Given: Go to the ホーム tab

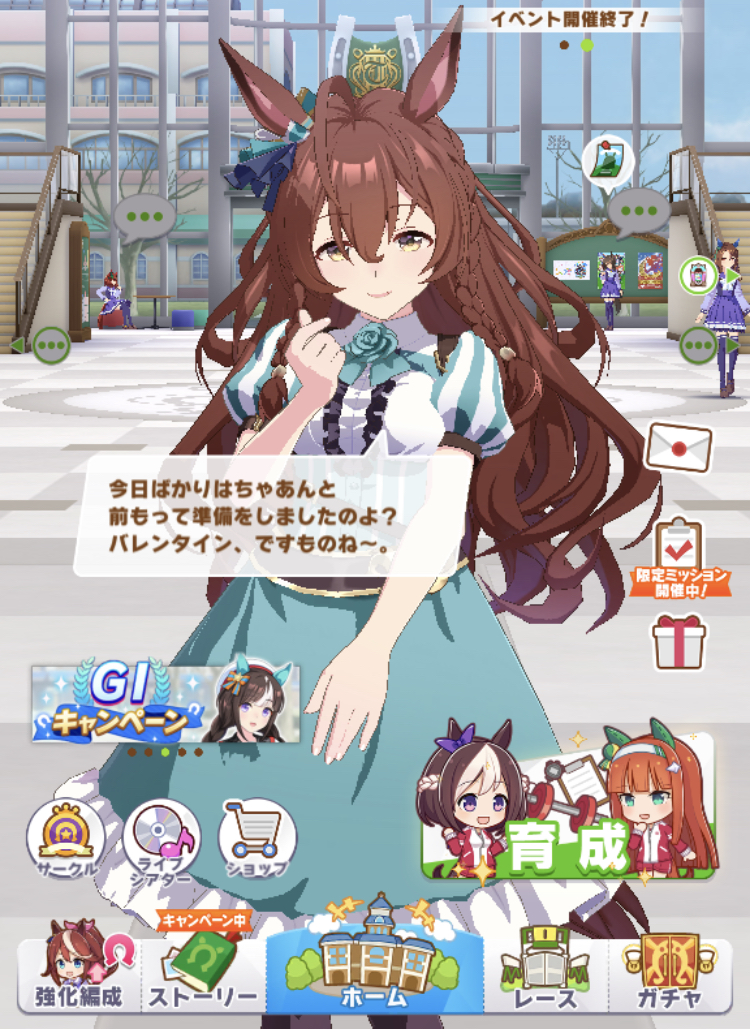Looking at the screenshot, I should point(374,960).
